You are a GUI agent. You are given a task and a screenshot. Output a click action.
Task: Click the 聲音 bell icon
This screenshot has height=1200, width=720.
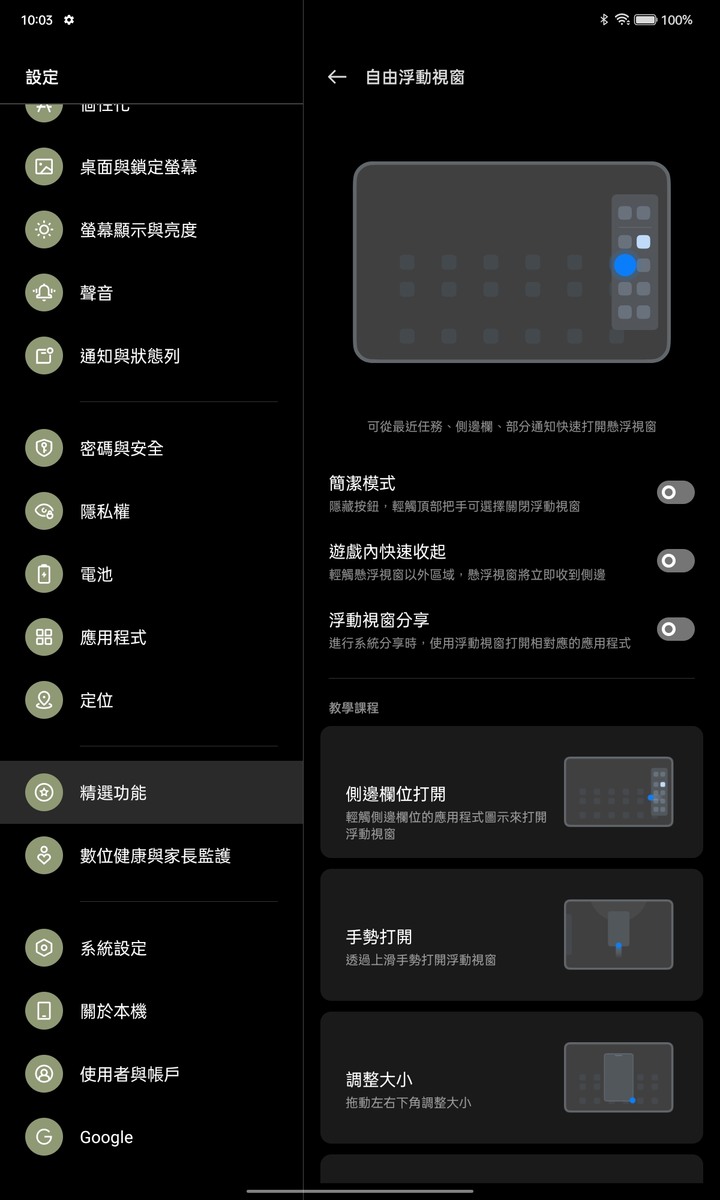coord(43,292)
